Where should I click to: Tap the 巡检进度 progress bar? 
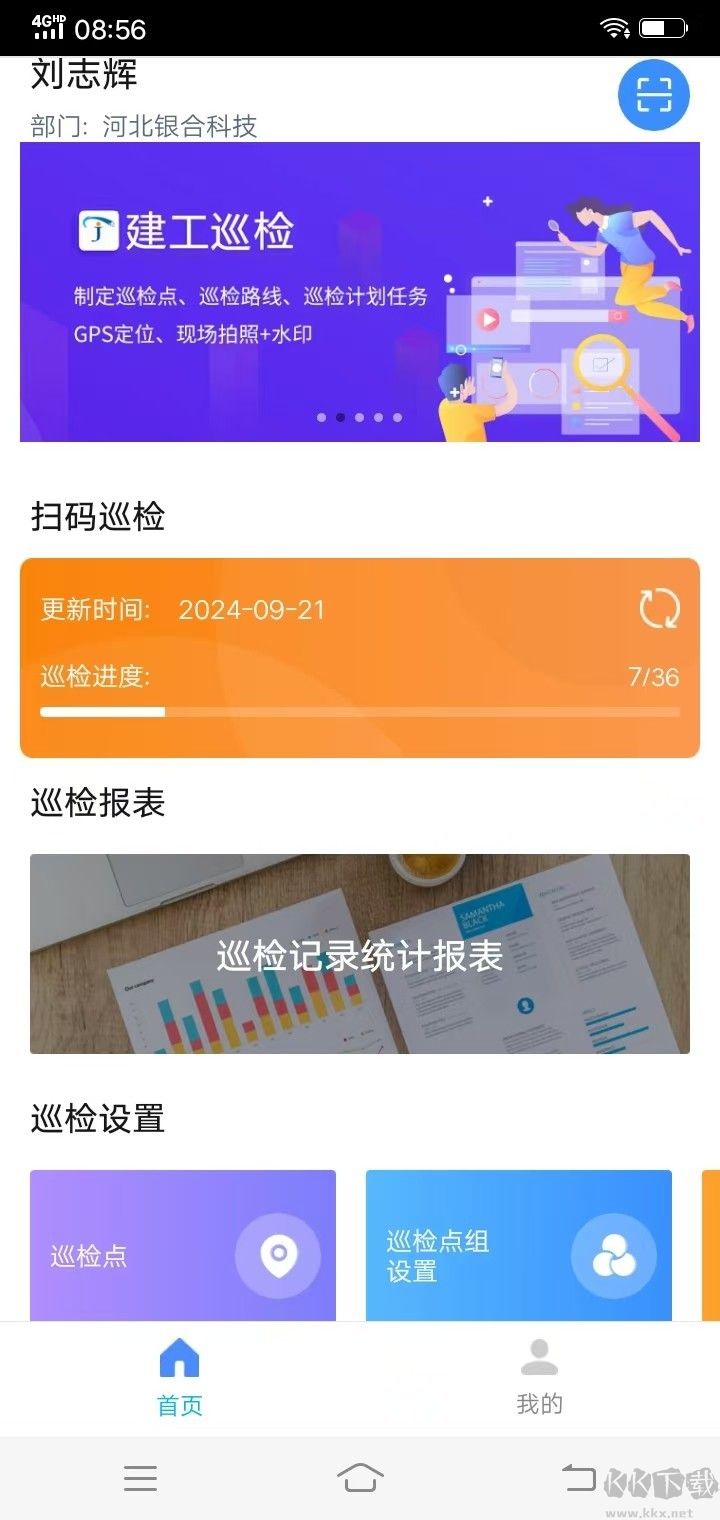tap(360, 711)
